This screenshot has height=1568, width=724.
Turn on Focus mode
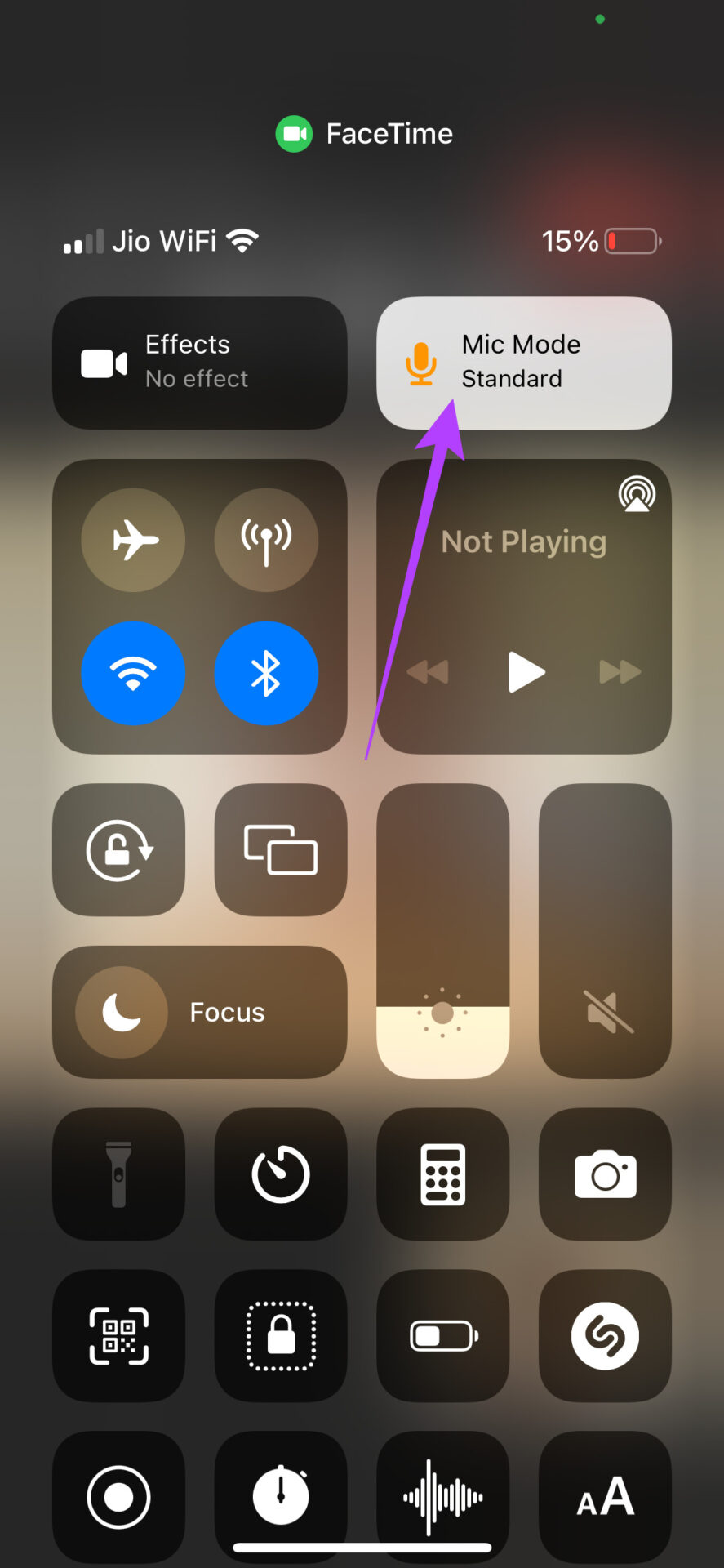[200, 1012]
